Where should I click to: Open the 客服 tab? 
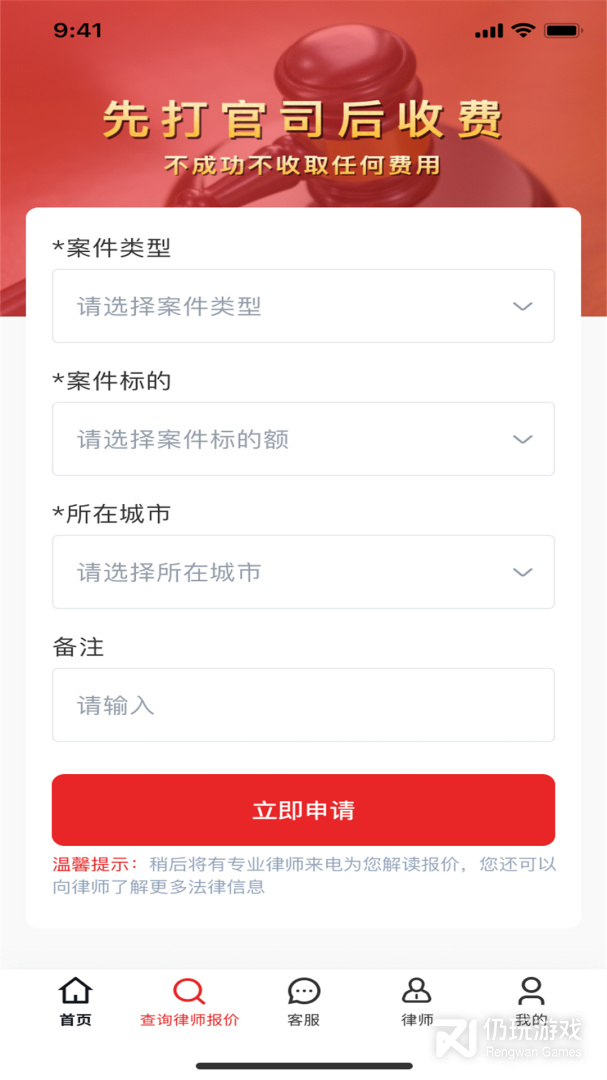[303, 1001]
